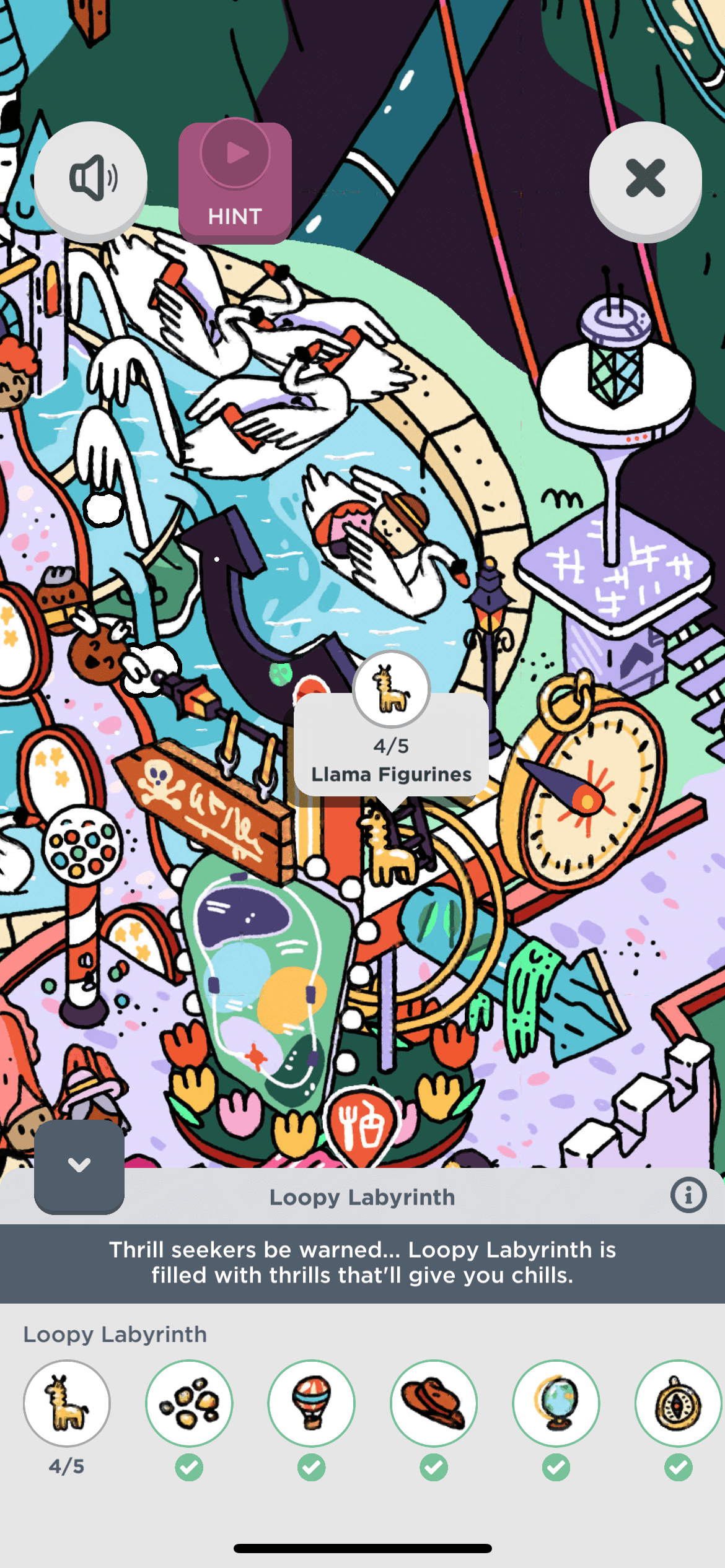Viewport: 725px width, 1568px height.
Task: Select the llama figurine item showing 4/5
Action: coord(67,1403)
